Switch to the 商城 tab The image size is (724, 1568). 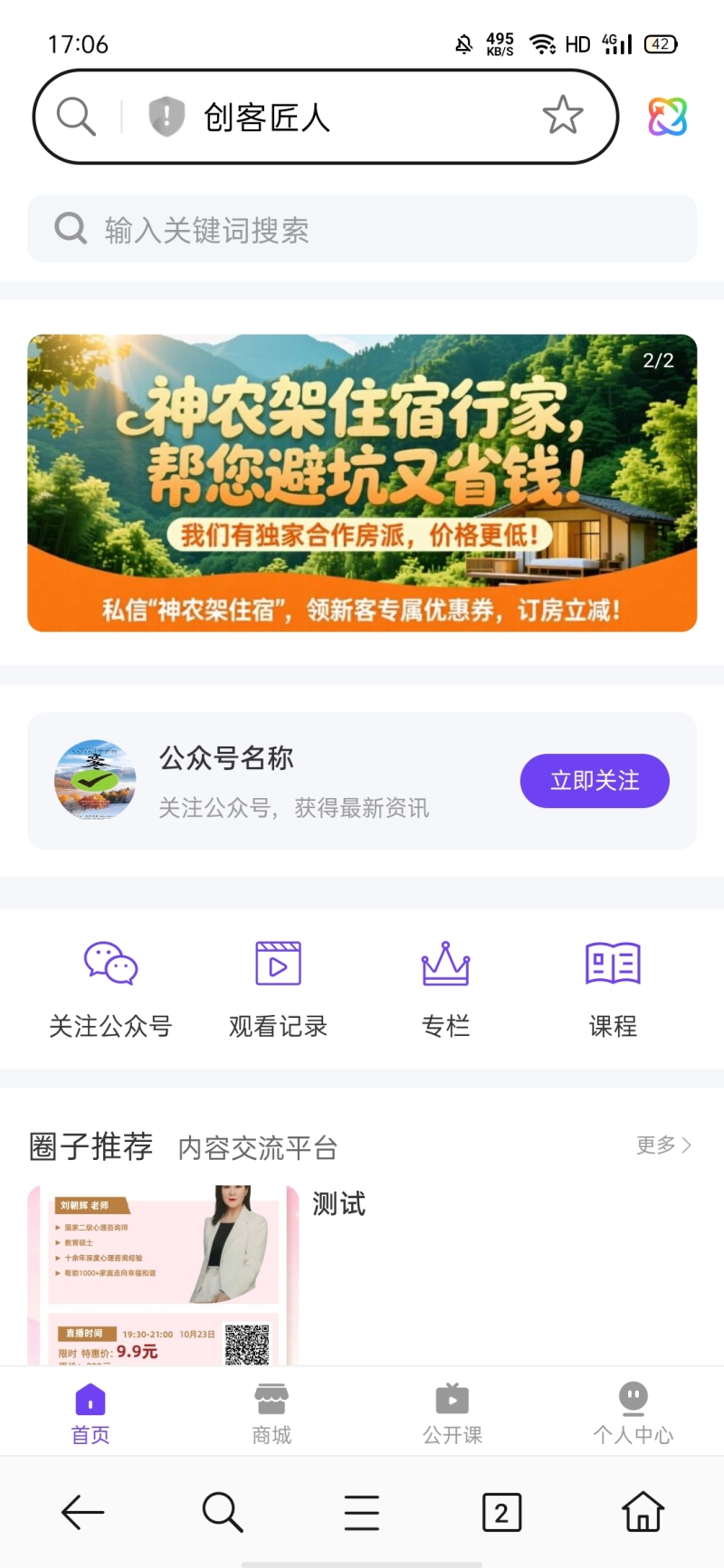coord(271,1413)
